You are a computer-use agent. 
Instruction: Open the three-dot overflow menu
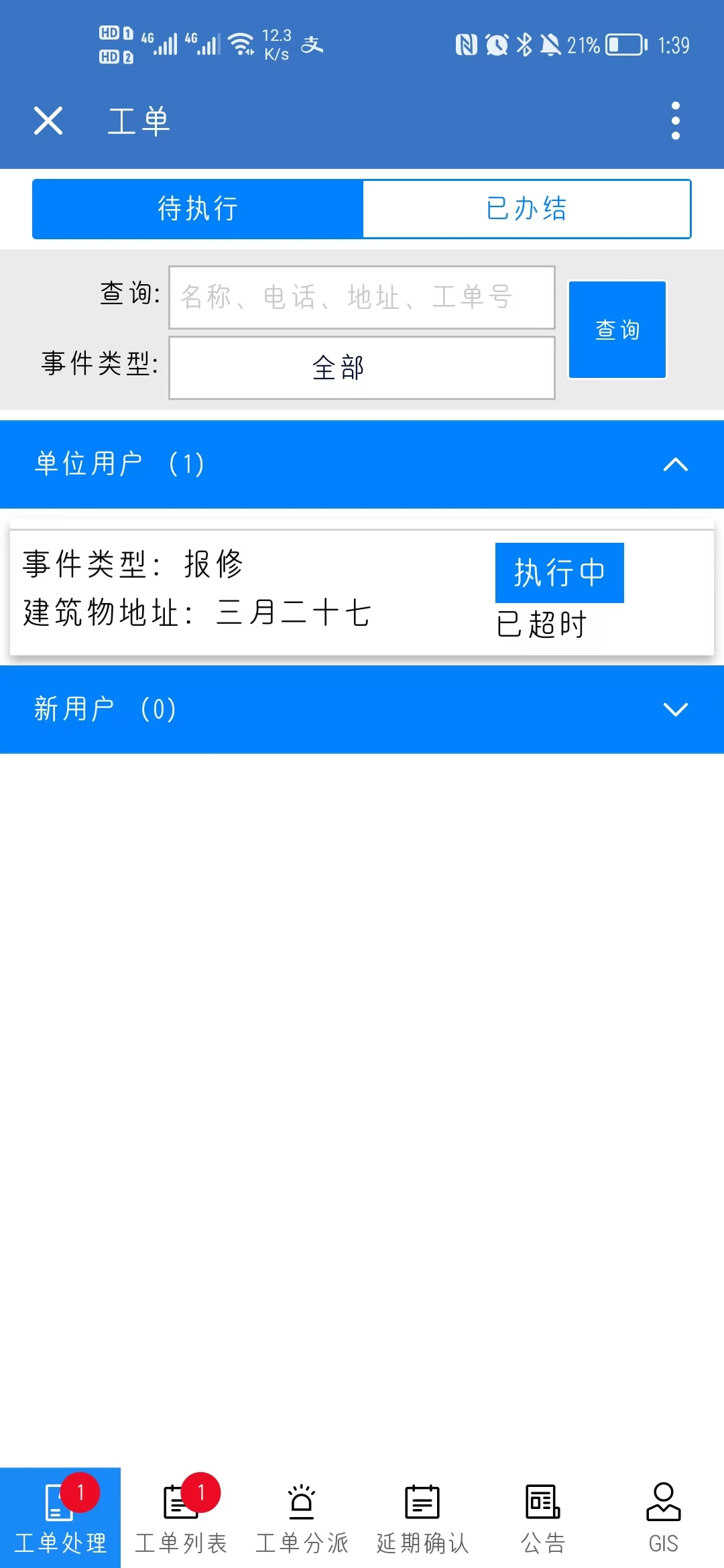675,121
